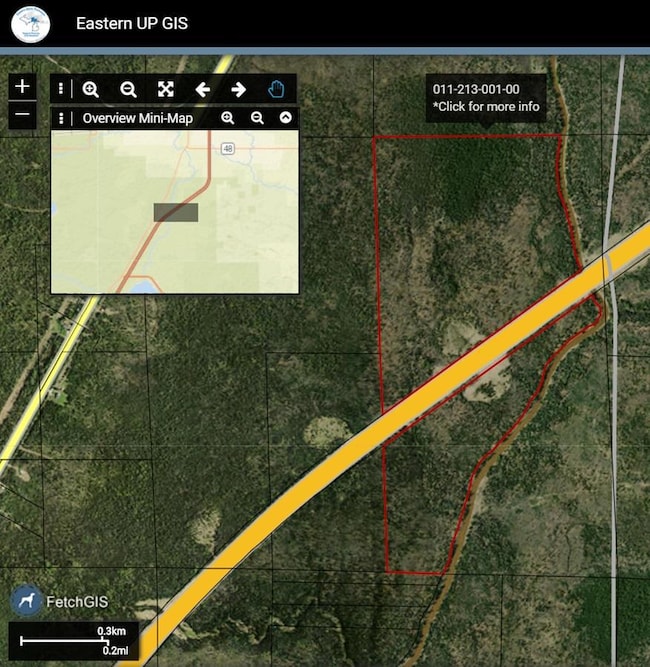
Task: Zoom out the Overview Mini-Map
Action: (257, 118)
